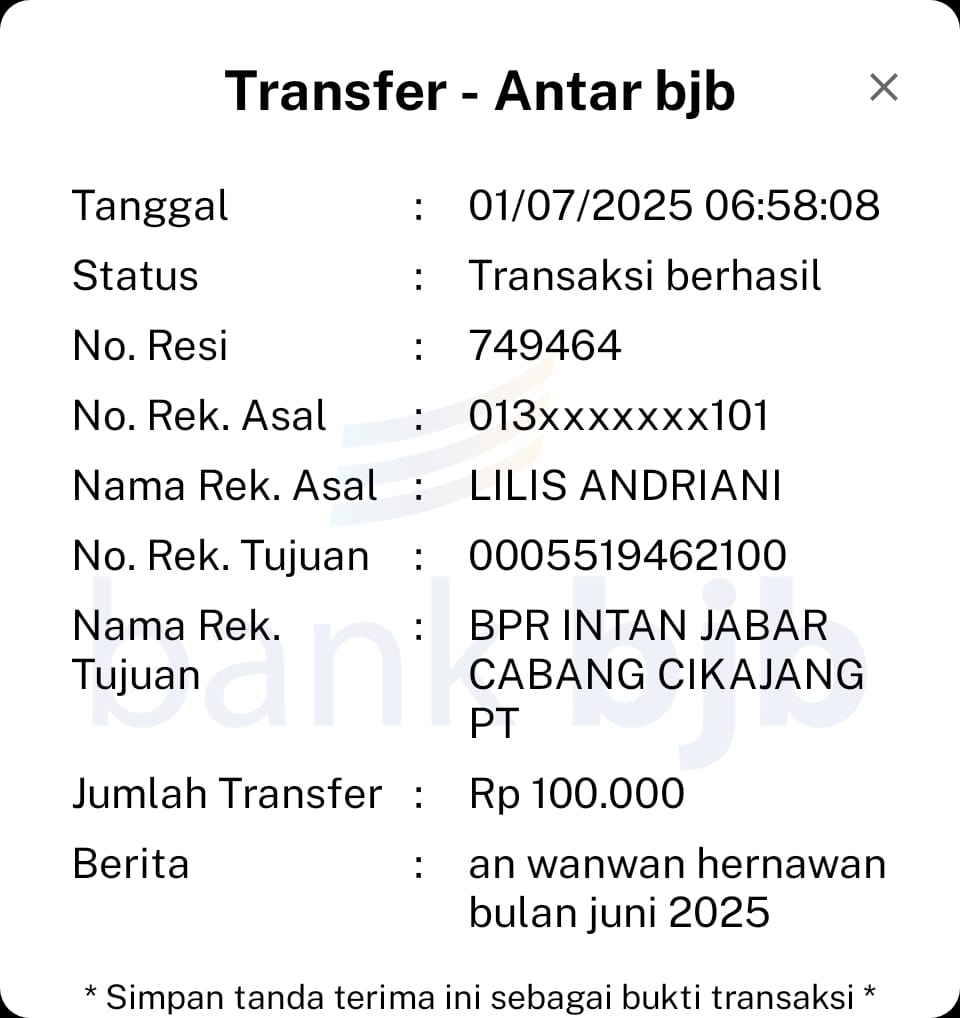Select destination account 0005519462100
960x1018 pixels.
[x=627, y=556]
